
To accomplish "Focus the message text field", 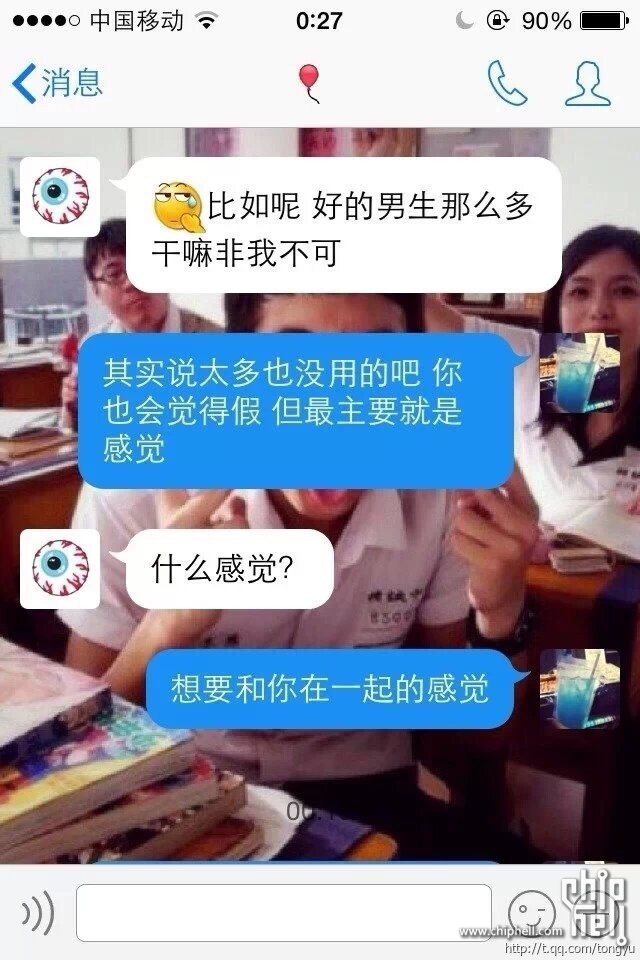I will pyautogui.click(x=284, y=912).
